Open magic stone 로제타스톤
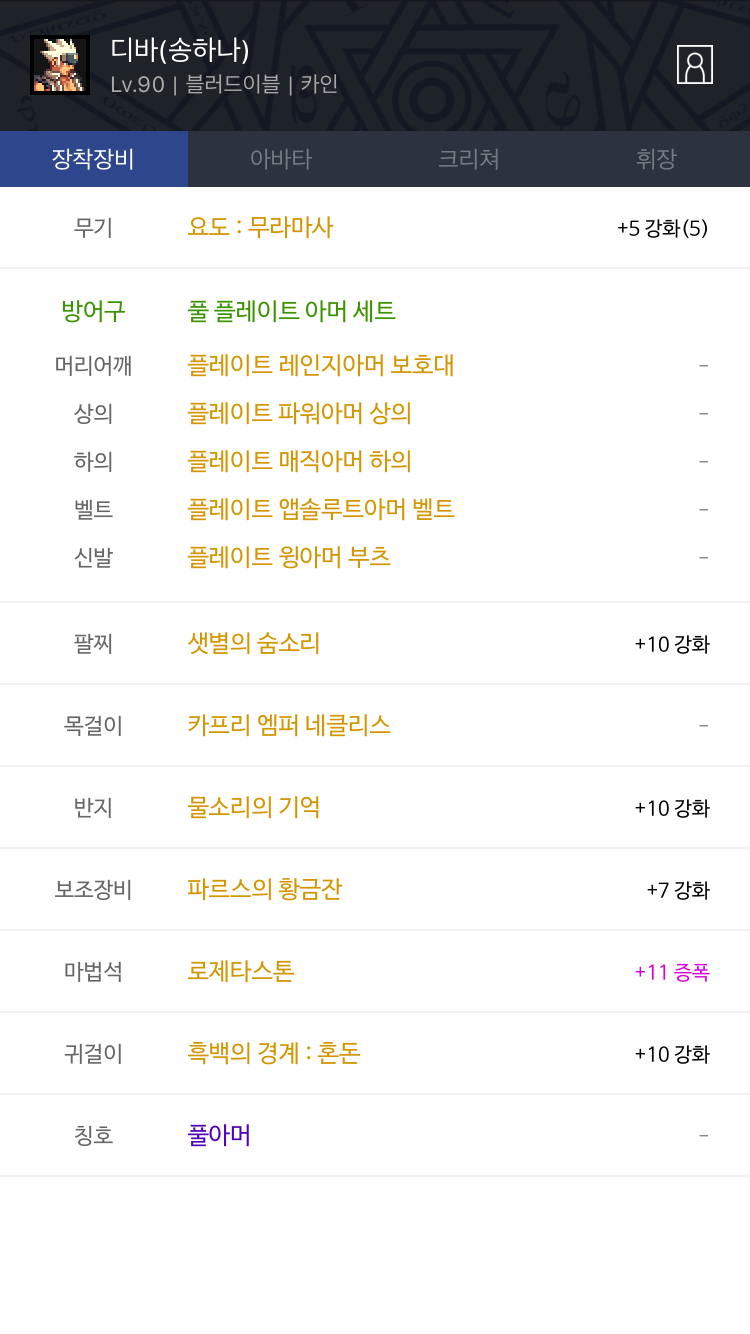Image resolution: width=750 pixels, height=1334 pixels. point(241,971)
